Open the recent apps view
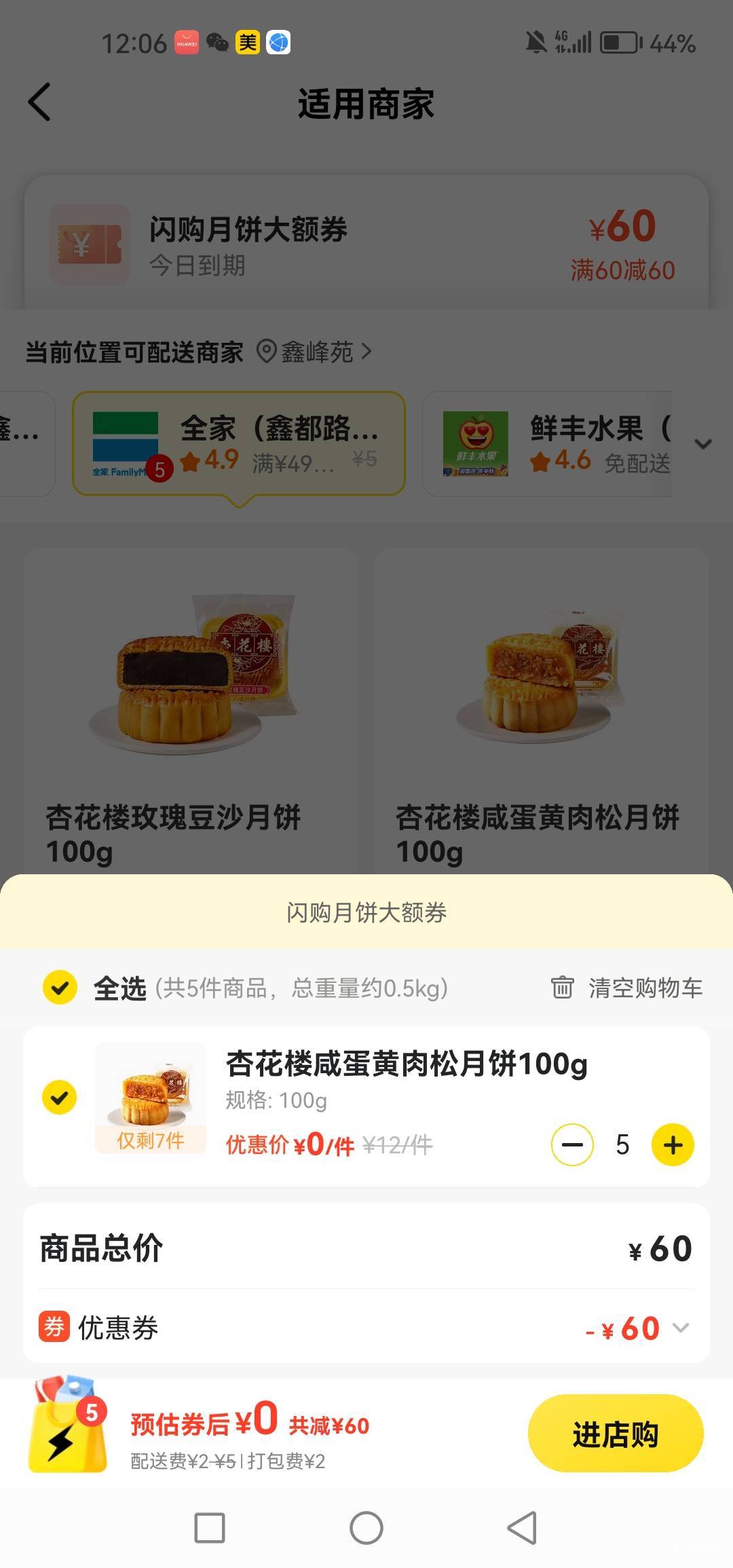The height and width of the screenshot is (1568, 733). click(210, 1528)
